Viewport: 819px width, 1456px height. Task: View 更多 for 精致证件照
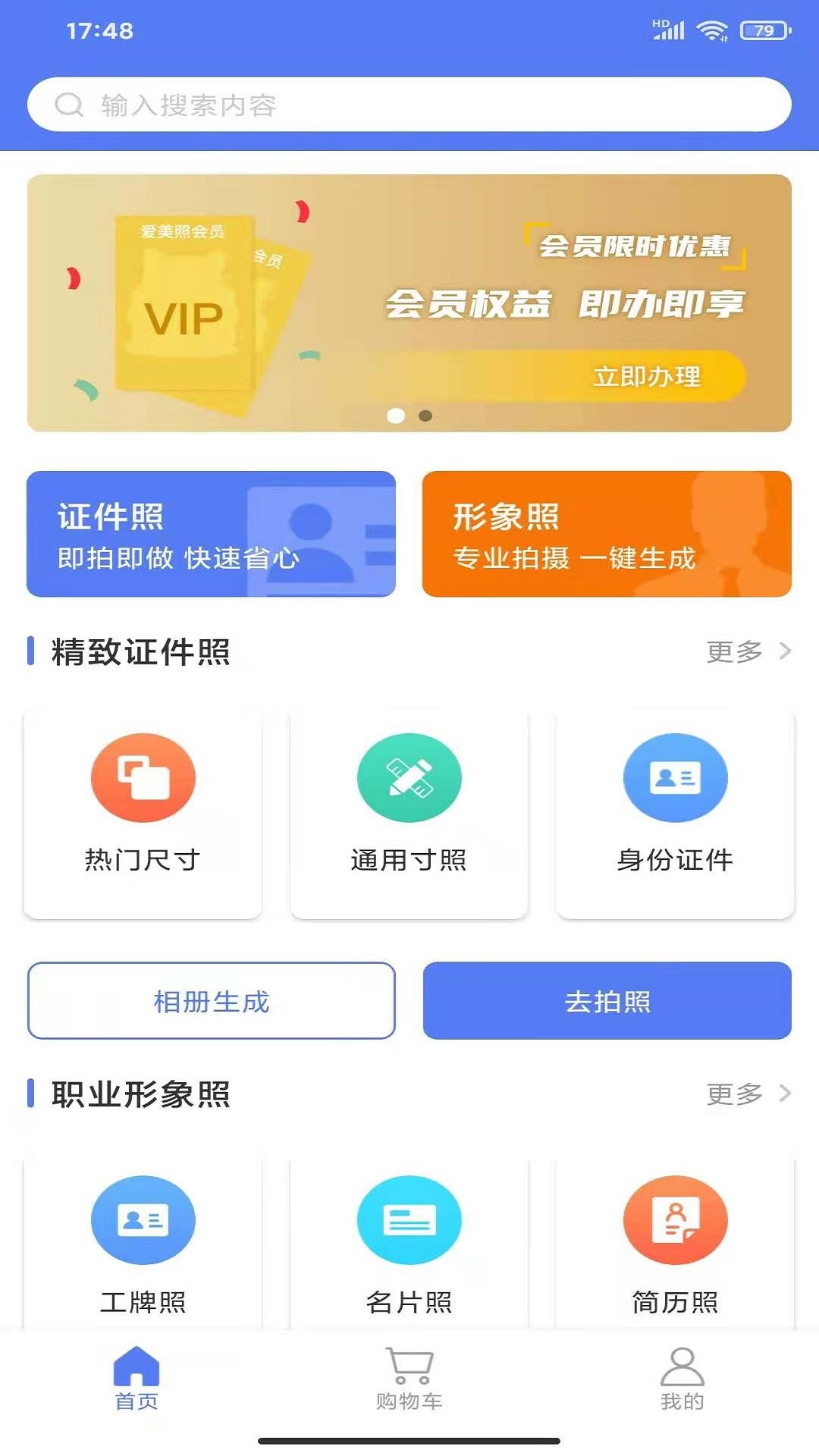coord(748,651)
